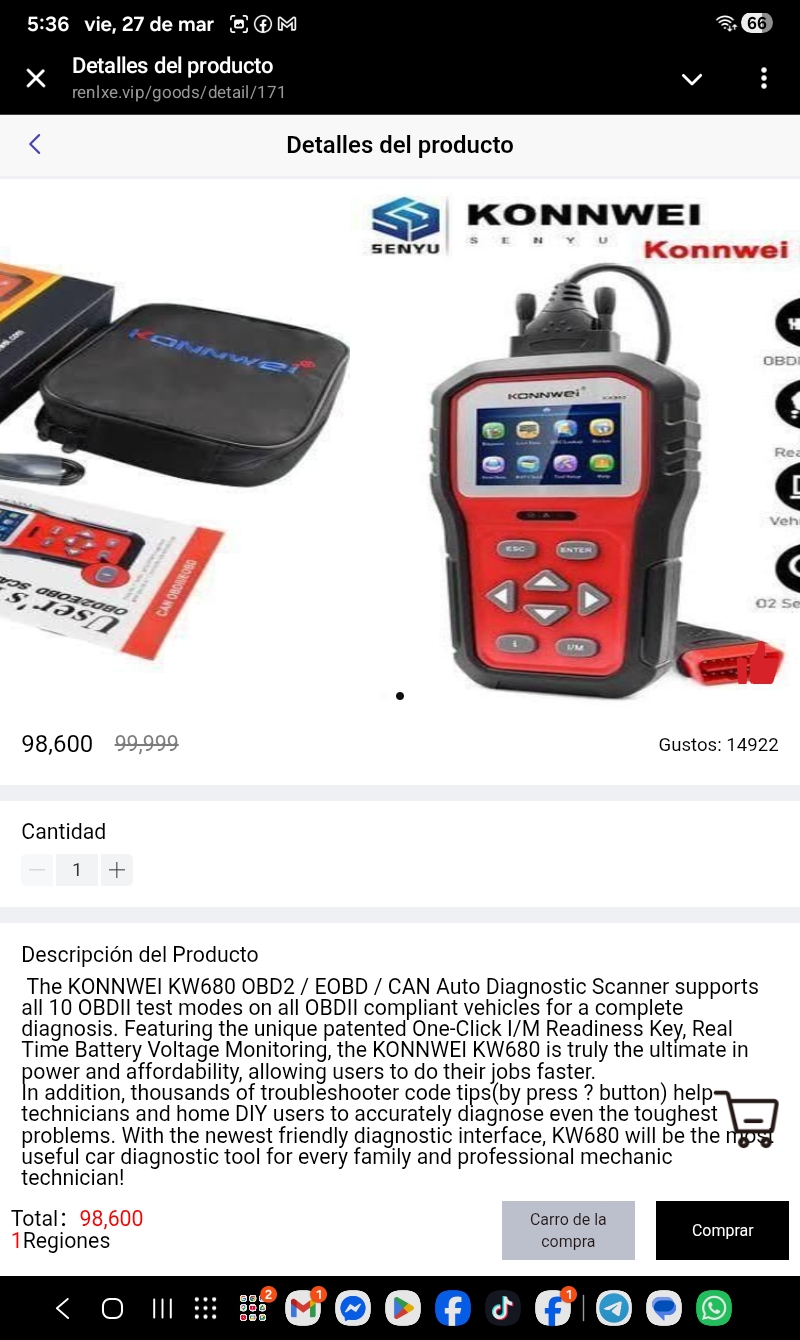
Task: Decrease quantity with minus button
Action: [x=38, y=870]
